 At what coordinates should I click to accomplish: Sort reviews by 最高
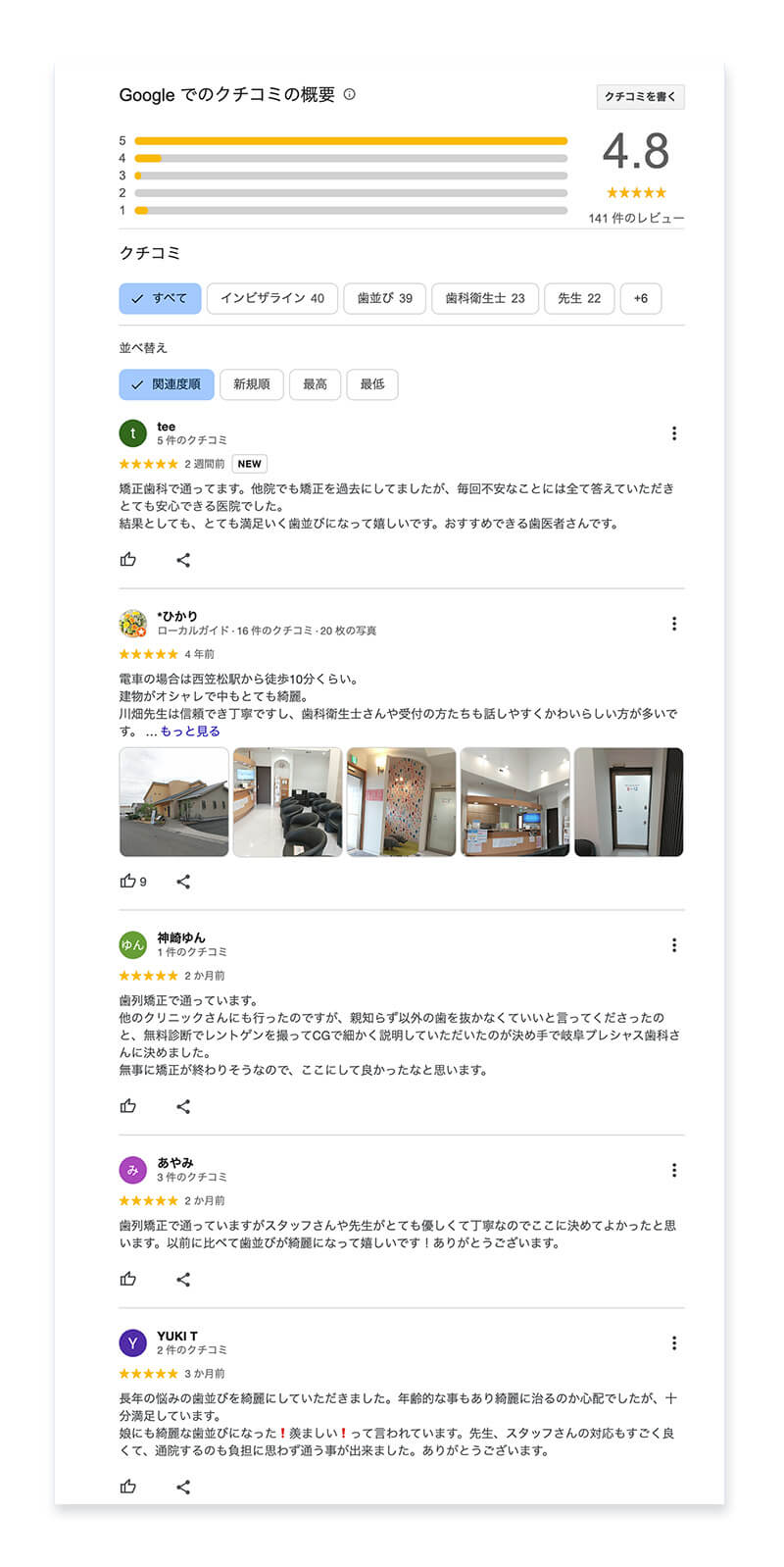pyautogui.click(x=315, y=384)
